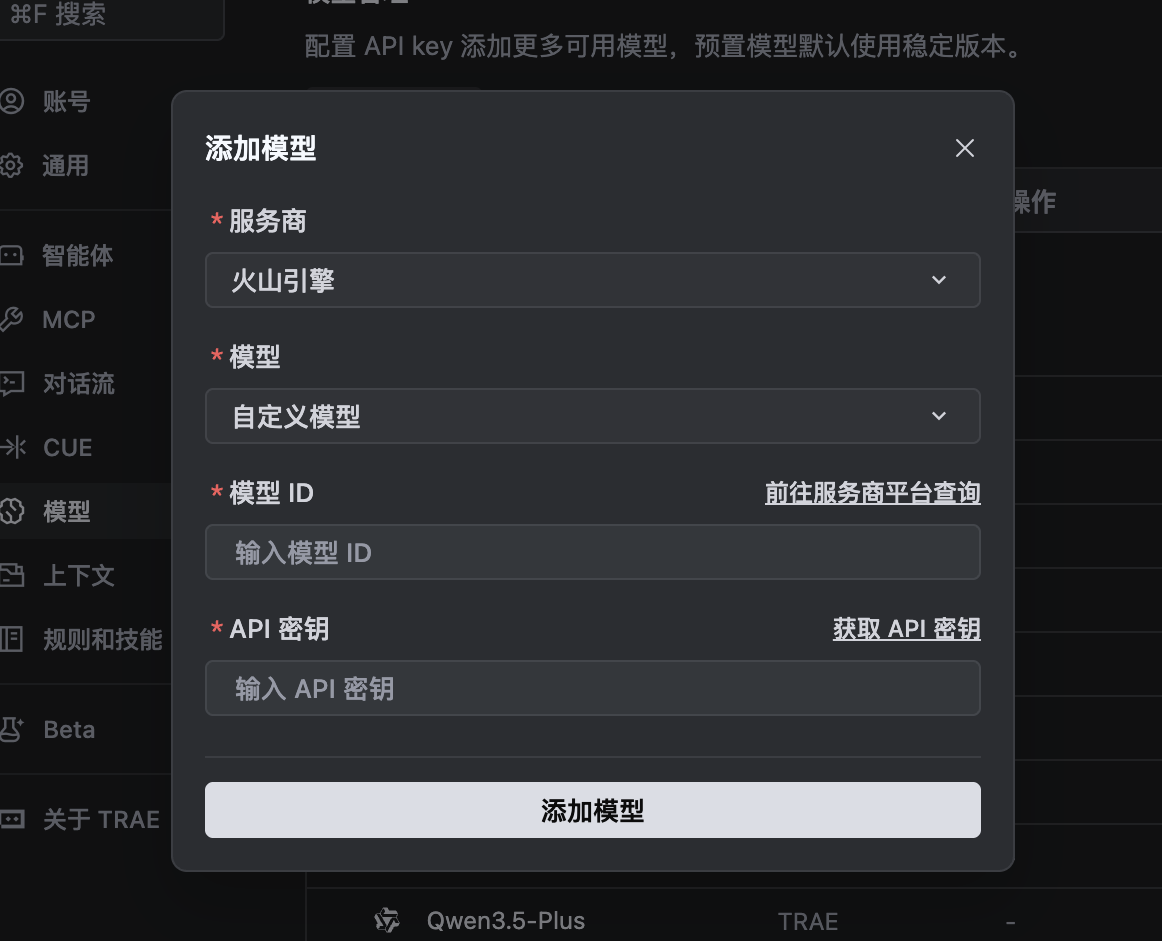Viewport: 1162px width, 941px height.
Task: Open the Beta section
Action: (x=68, y=730)
